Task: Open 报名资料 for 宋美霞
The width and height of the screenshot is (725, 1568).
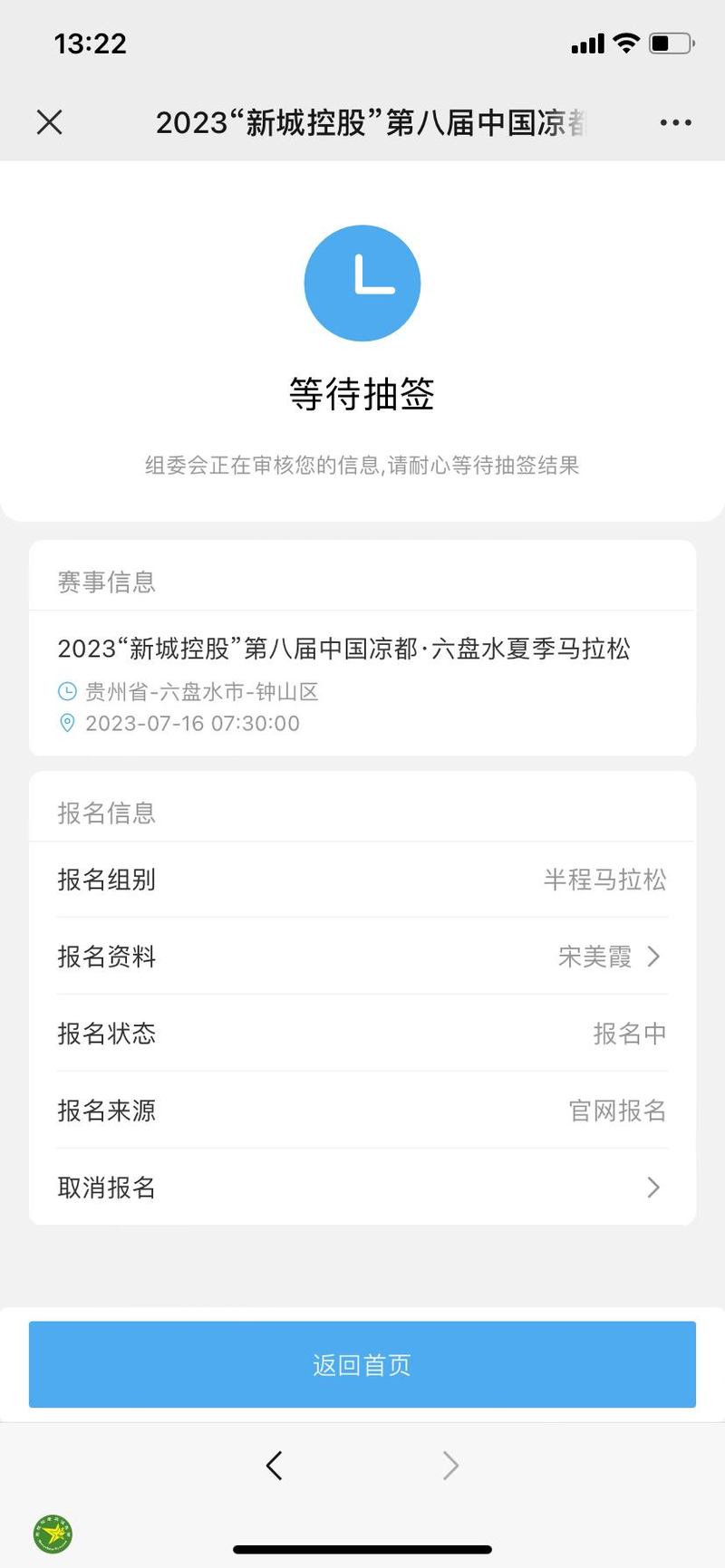Action: point(362,956)
